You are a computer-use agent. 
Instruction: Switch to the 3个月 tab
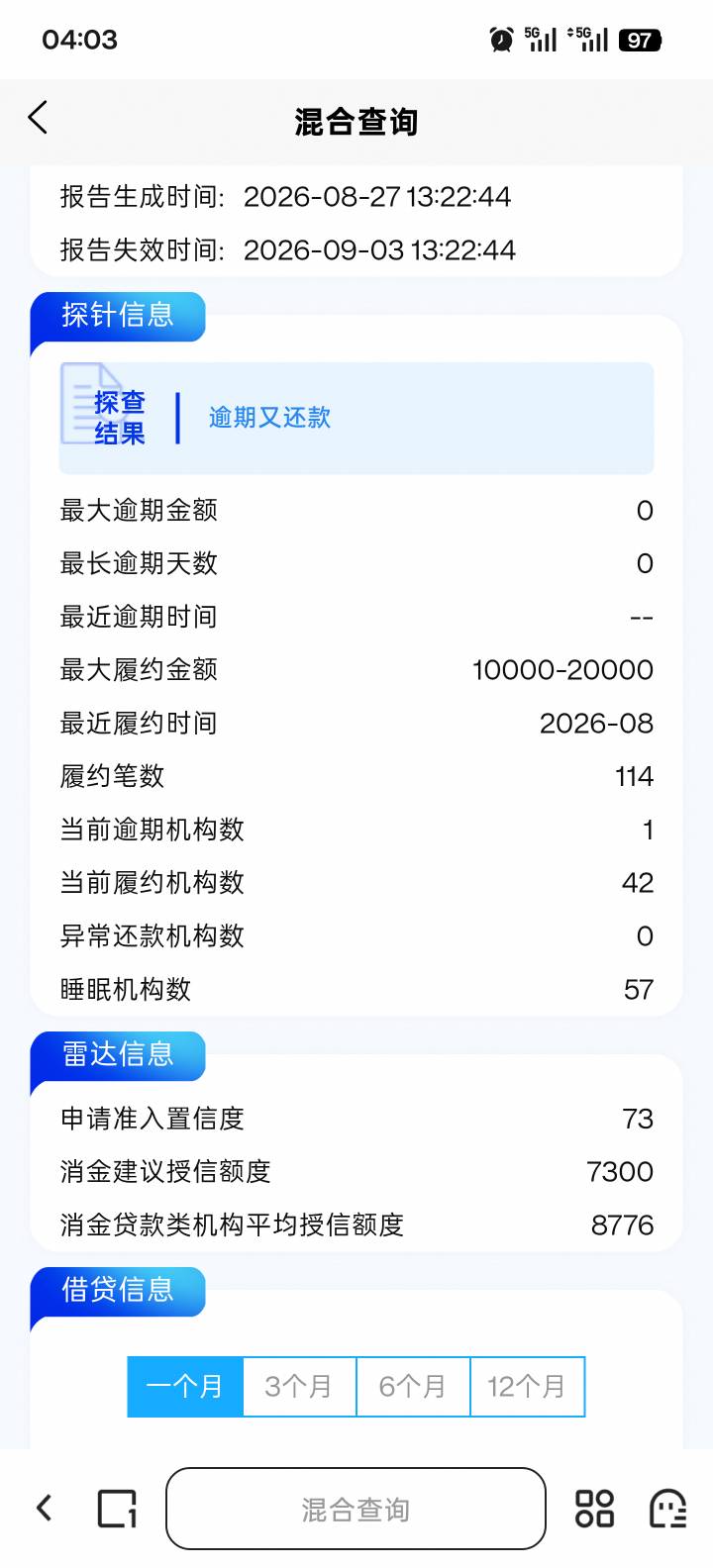pyautogui.click(x=299, y=1387)
